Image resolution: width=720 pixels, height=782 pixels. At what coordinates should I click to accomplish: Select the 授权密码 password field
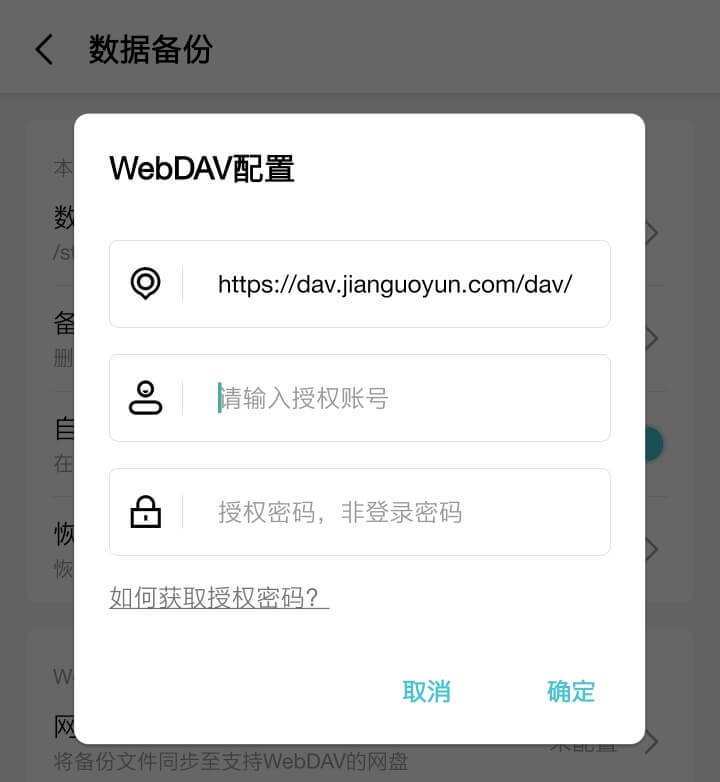(x=394, y=512)
